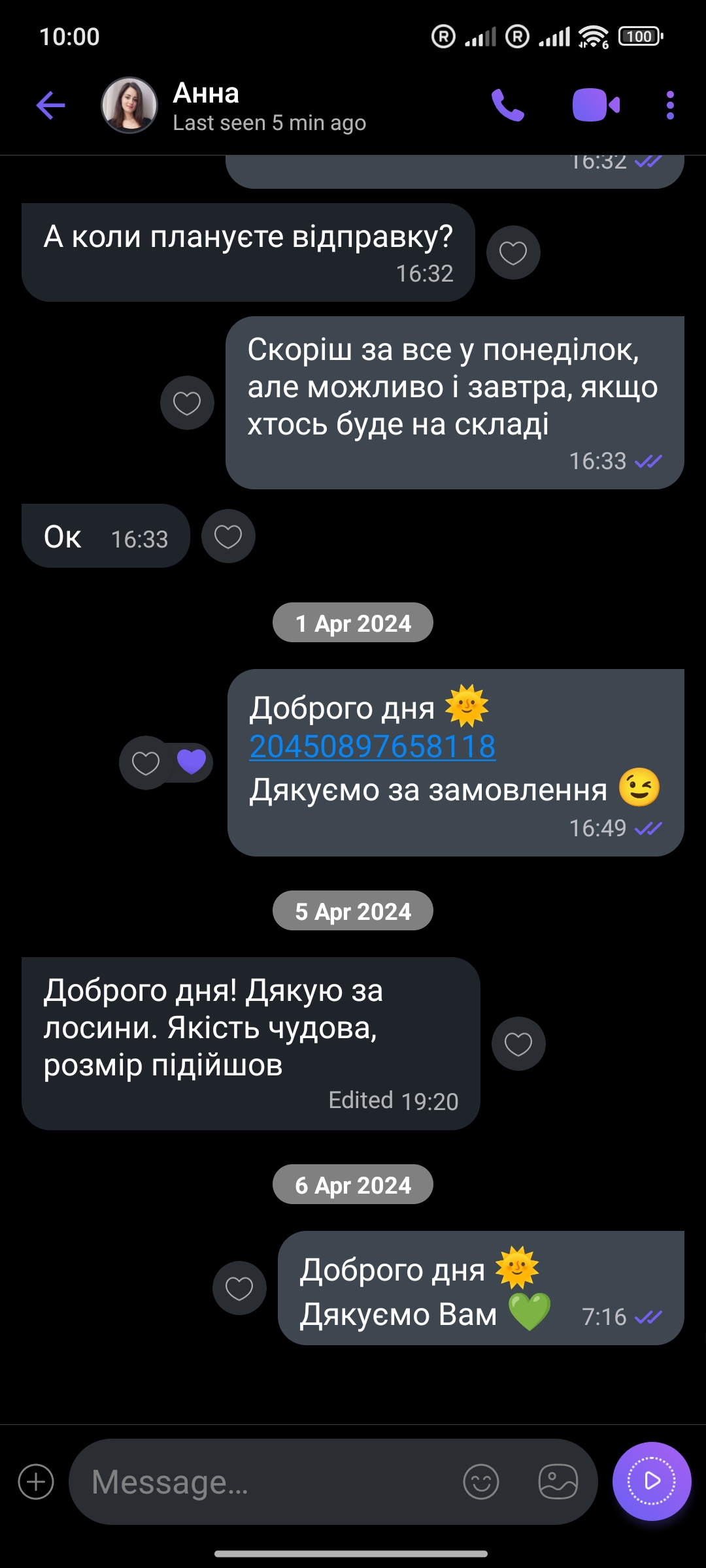Like the 'Дякую за лосини' message
Image resolution: width=706 pixels, height=1568 pixels.
click(518, 1044)
